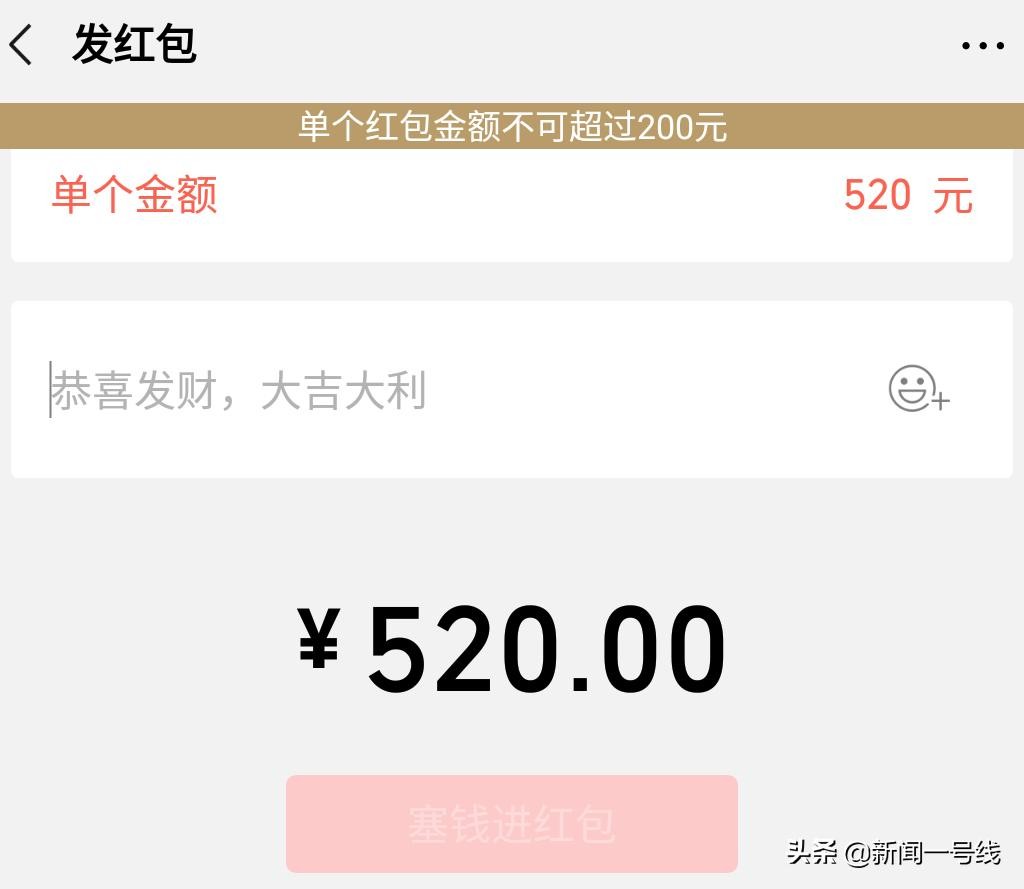
Task: Tap the 塞钱进红包 button
Action: tap(511, 823)
